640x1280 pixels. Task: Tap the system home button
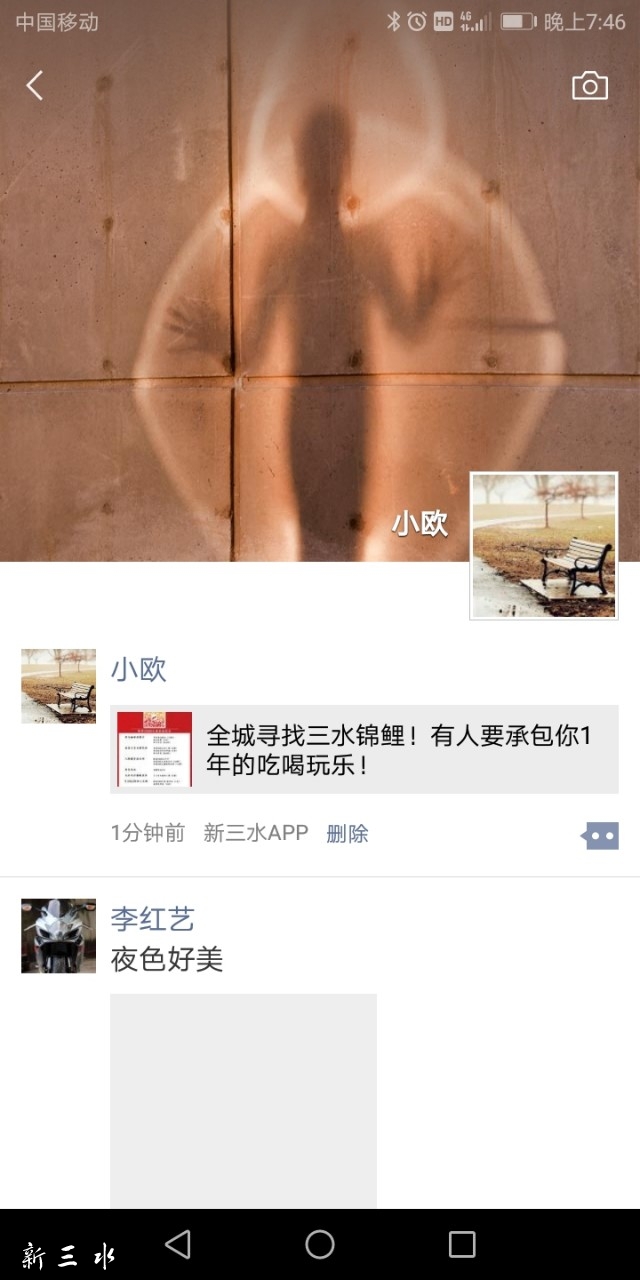[x=320, y=1244]
